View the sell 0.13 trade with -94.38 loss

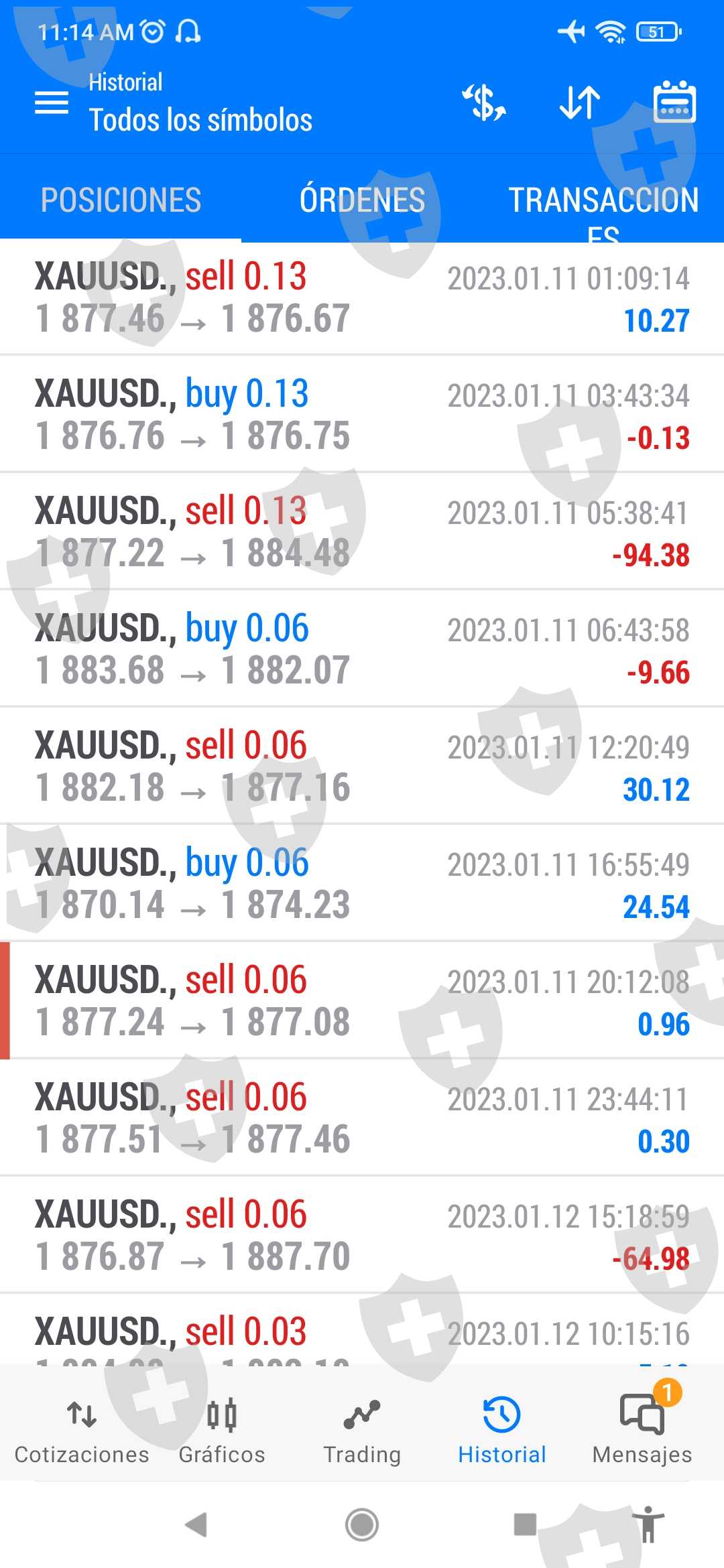coord(362,532)
